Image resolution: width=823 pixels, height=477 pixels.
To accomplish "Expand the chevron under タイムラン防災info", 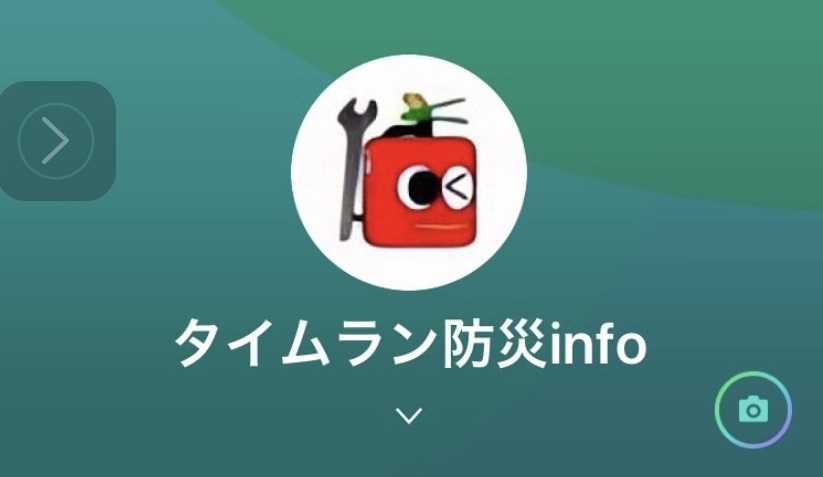I will coord(408,415).
